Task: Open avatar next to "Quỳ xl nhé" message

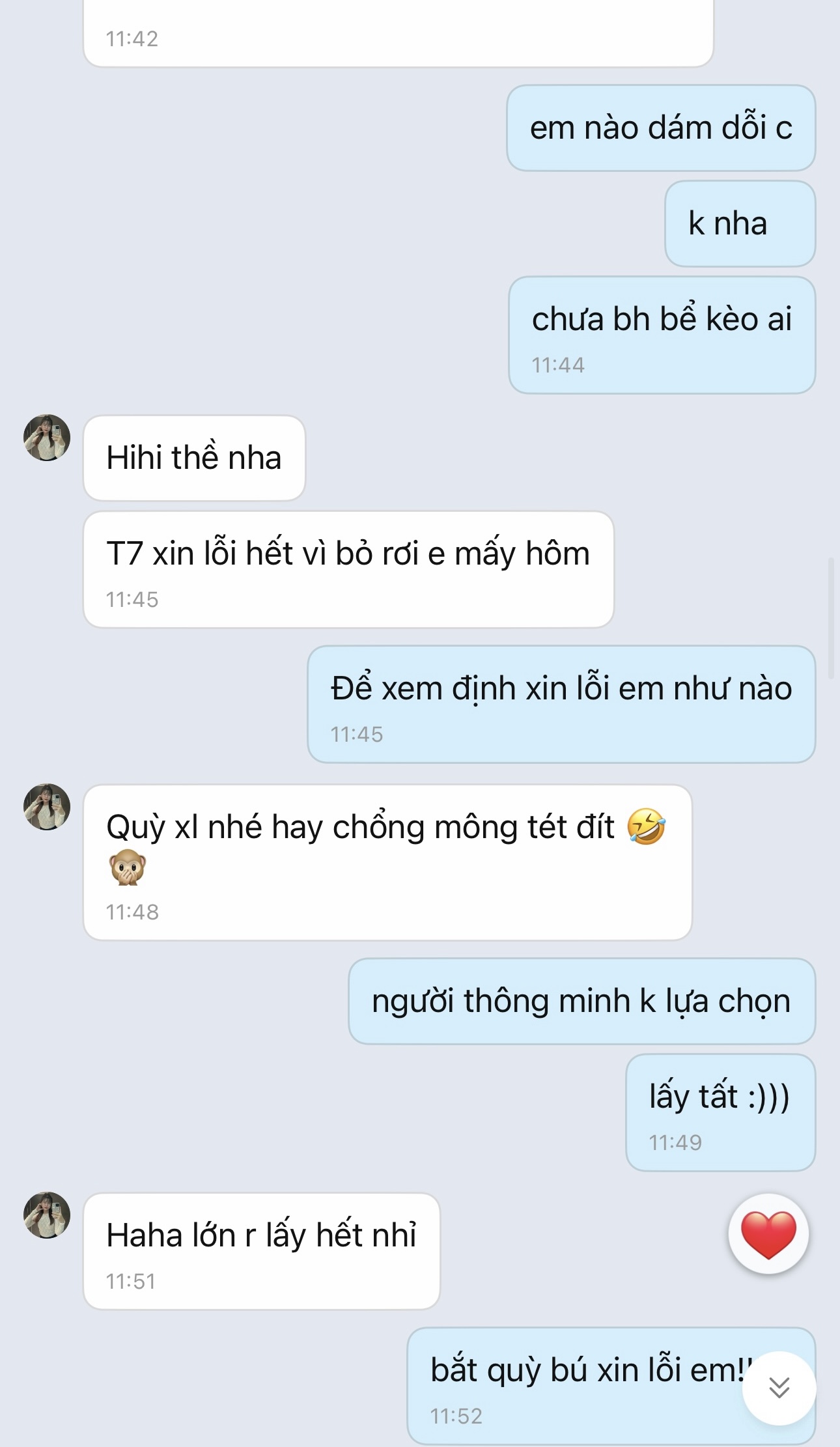Action: (x=47, y=807)
